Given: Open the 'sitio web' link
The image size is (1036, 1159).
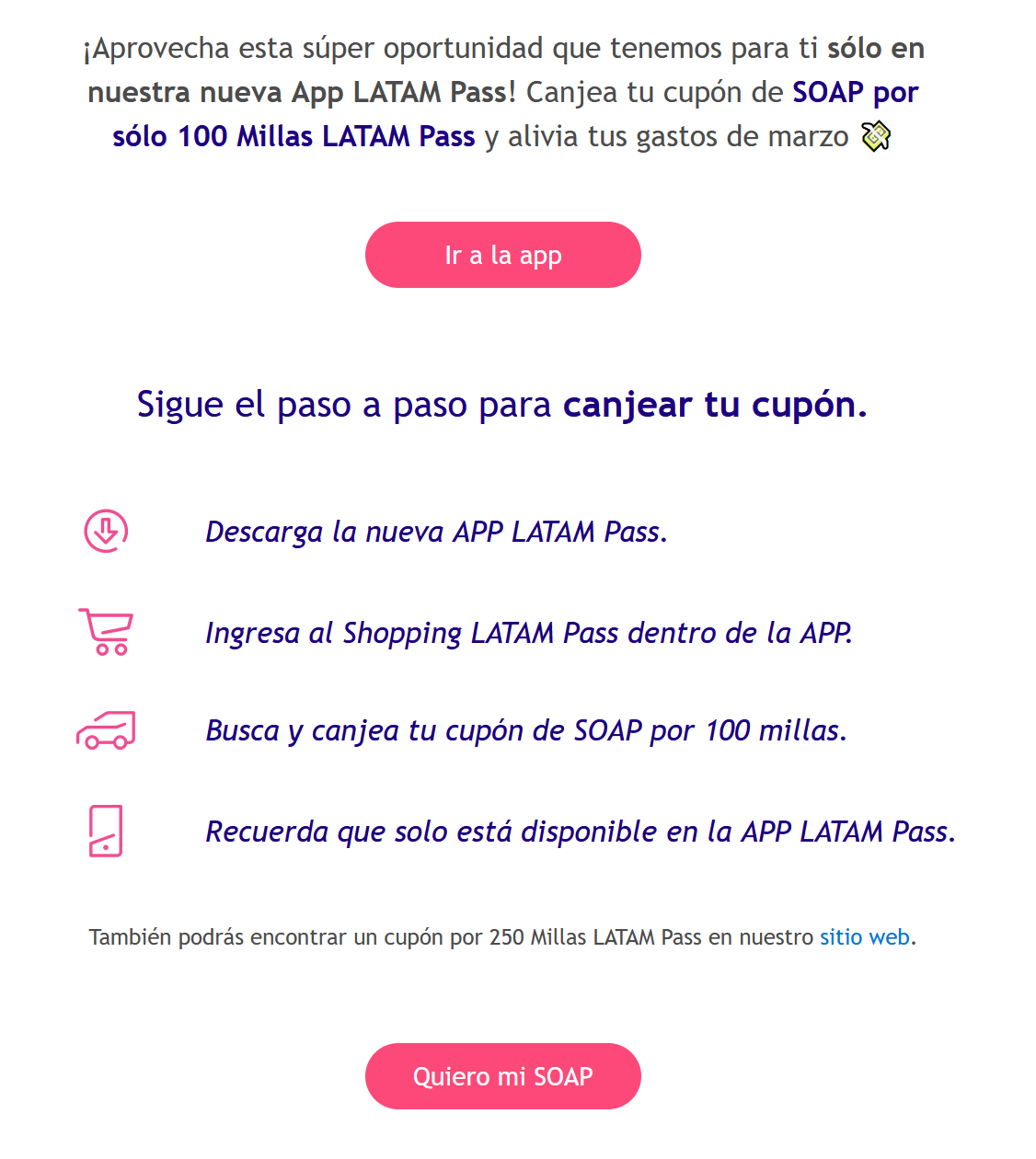Looking at the screenshot, I should pos(865,937).
